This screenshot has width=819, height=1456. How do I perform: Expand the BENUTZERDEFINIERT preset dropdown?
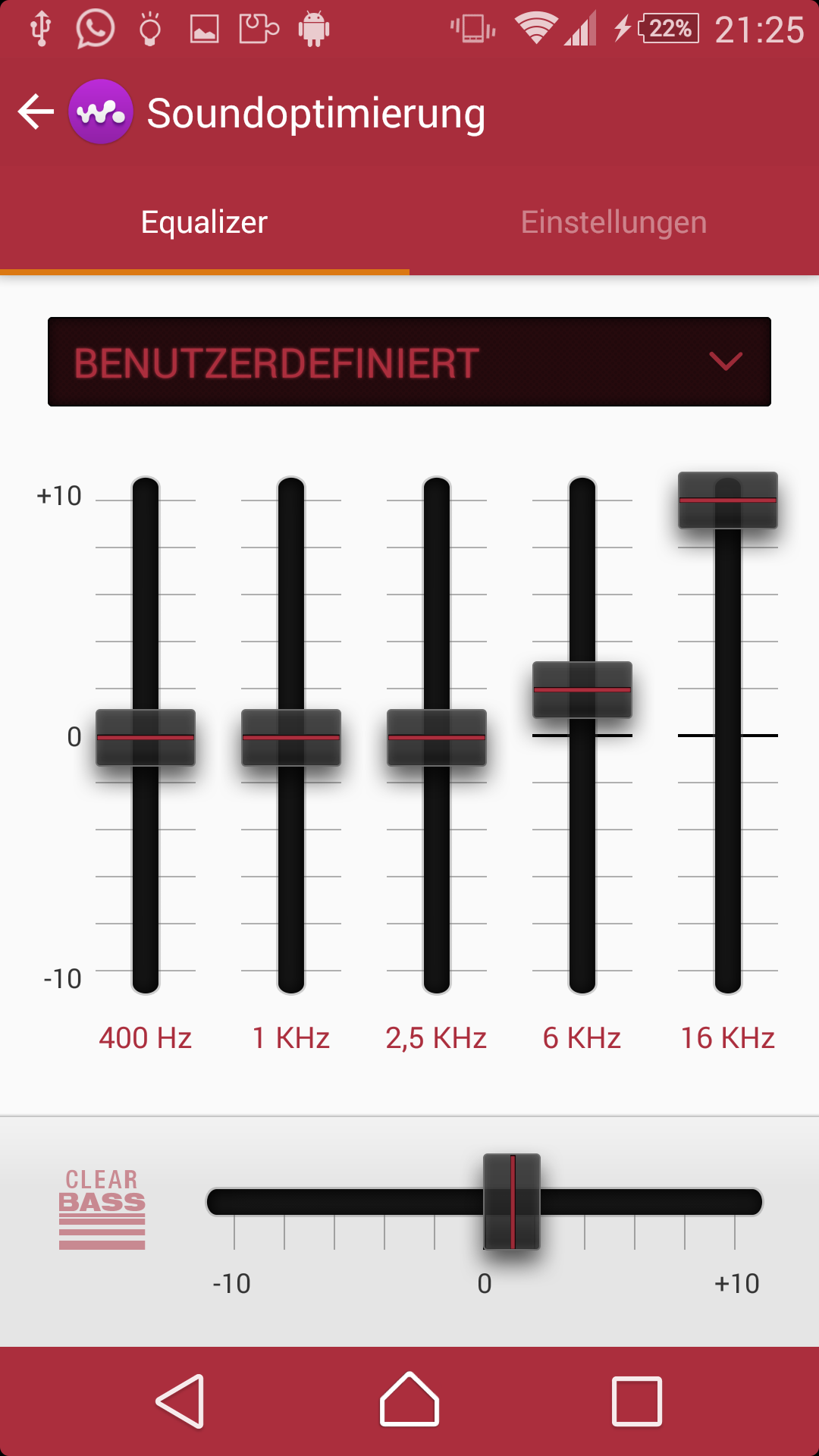point(409,362)
